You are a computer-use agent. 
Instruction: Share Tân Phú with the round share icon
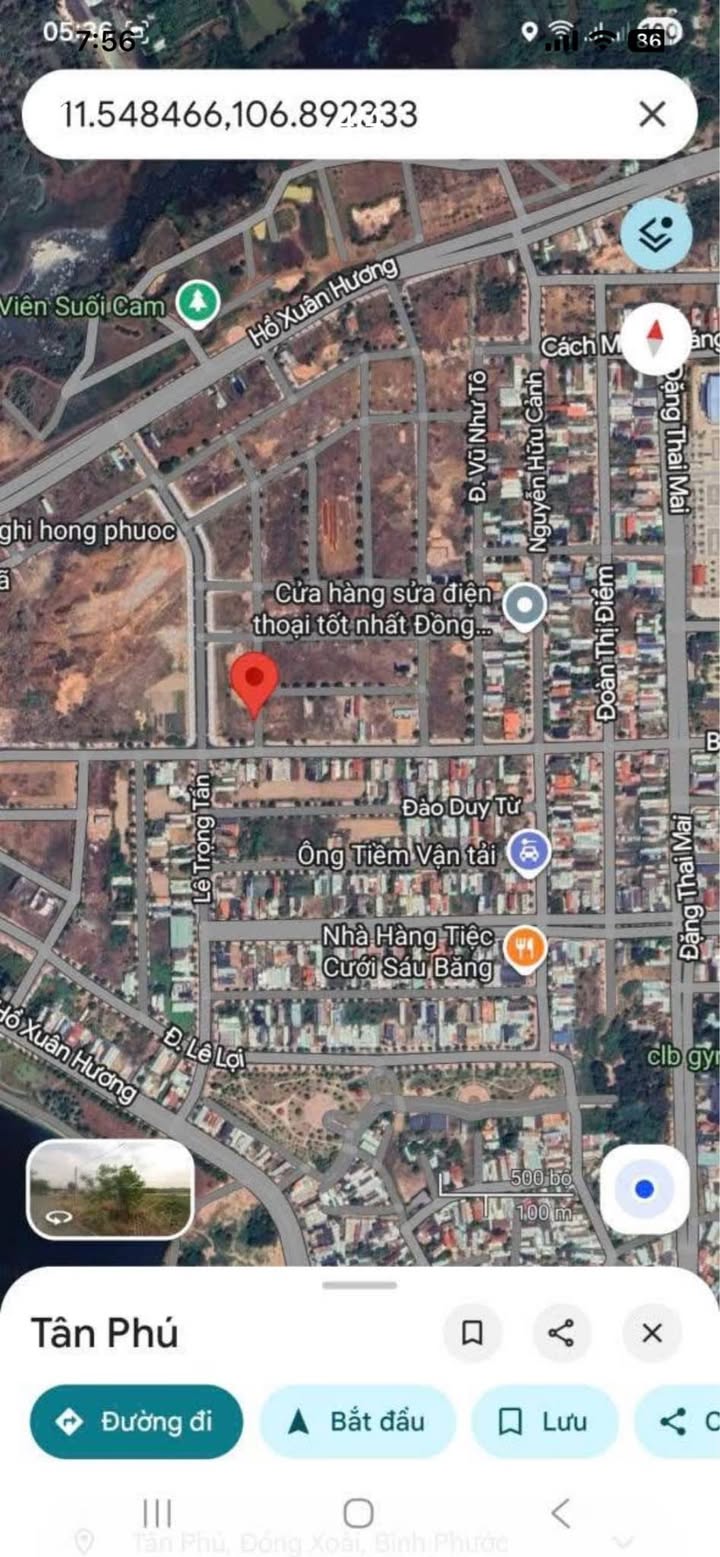[561, 1333]
